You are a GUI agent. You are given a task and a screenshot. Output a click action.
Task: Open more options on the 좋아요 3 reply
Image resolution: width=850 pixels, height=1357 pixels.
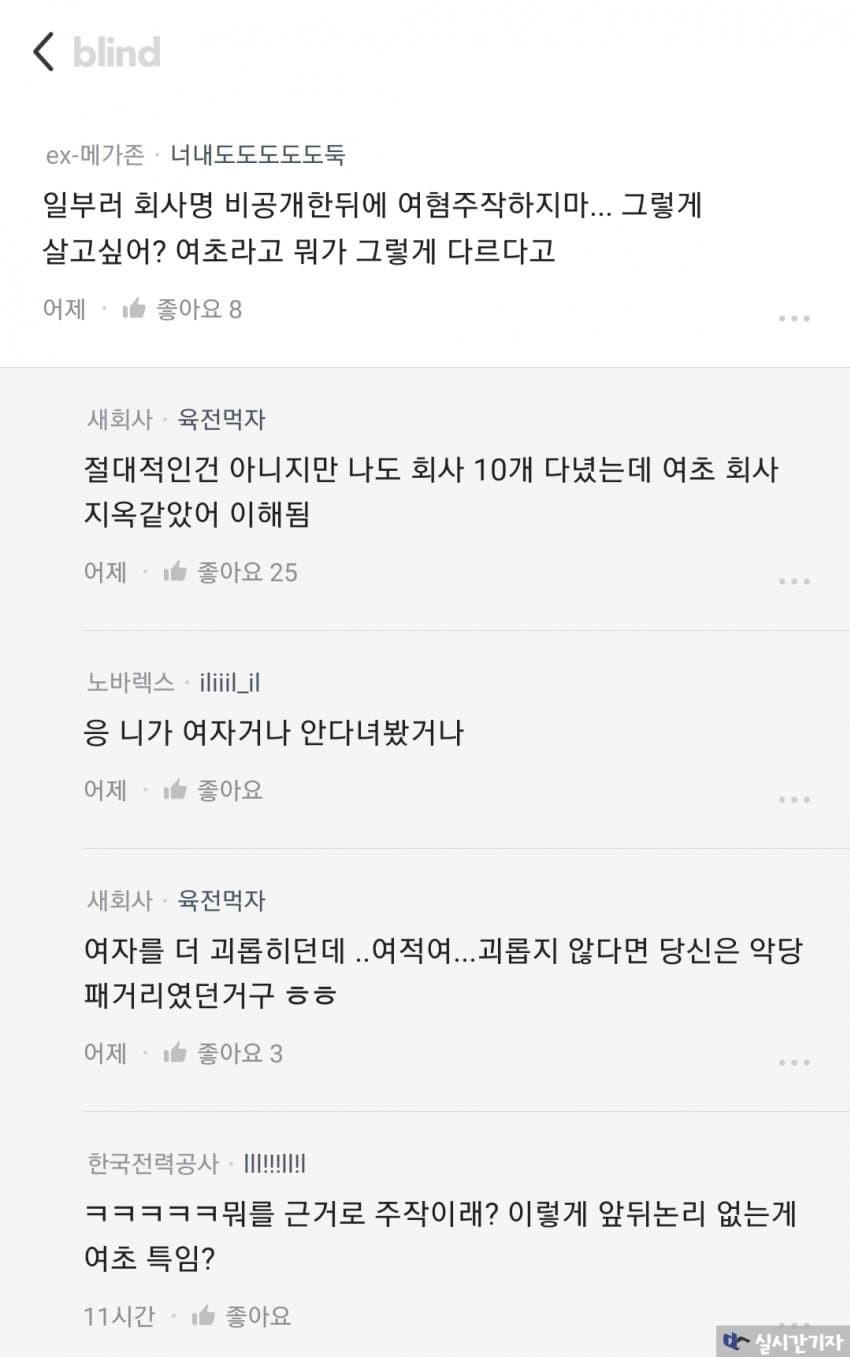pyautogui.click(x=794, y=1062)
